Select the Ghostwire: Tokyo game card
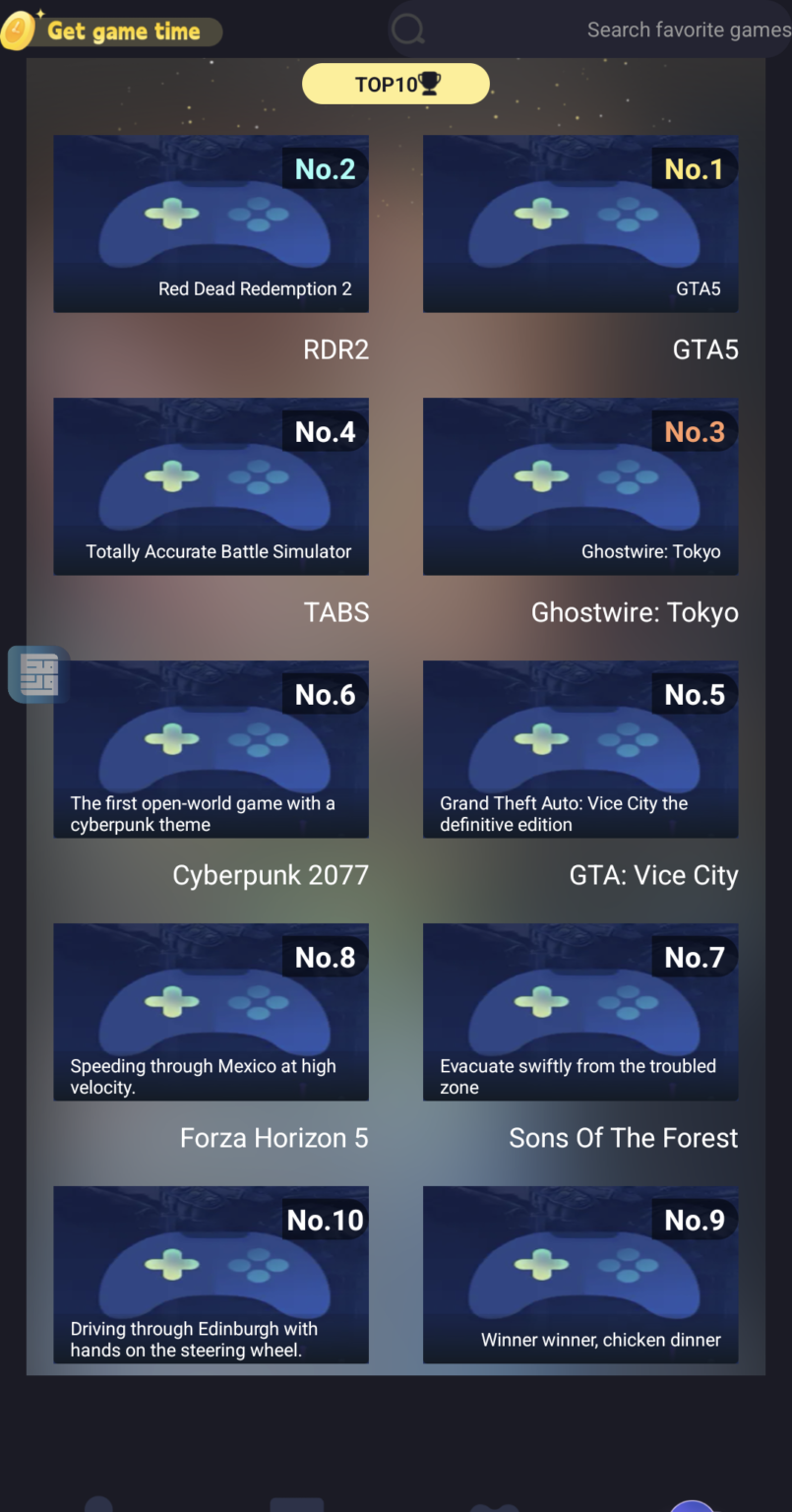This screenshot has height=1512, width=792. click(x=580, y=486)
